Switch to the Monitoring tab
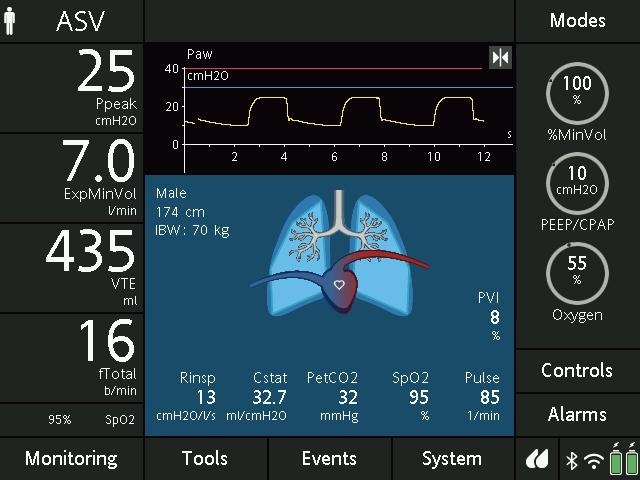The image size is (640, 480). tap(71, 459)
